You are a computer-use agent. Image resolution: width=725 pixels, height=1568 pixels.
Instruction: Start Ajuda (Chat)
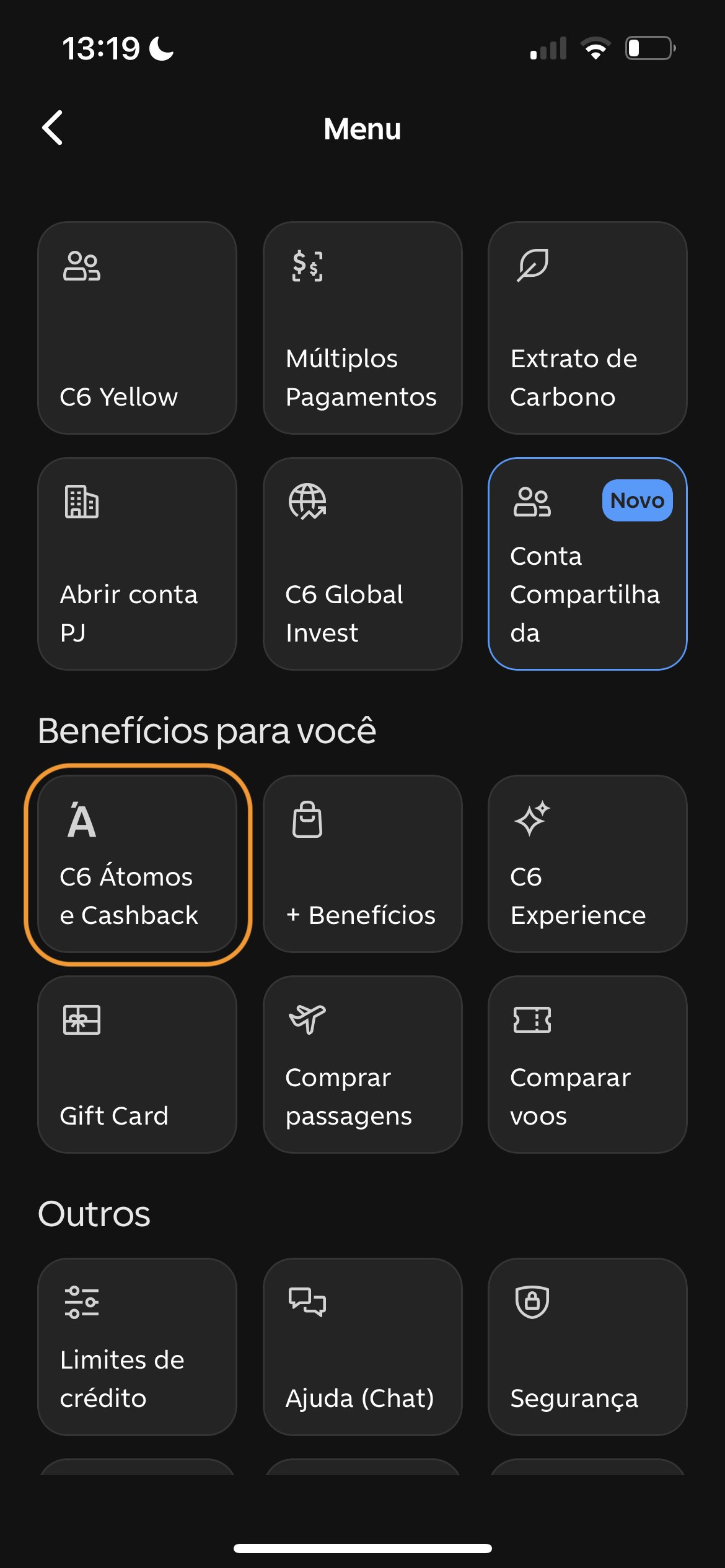(x=362, y=1347)
